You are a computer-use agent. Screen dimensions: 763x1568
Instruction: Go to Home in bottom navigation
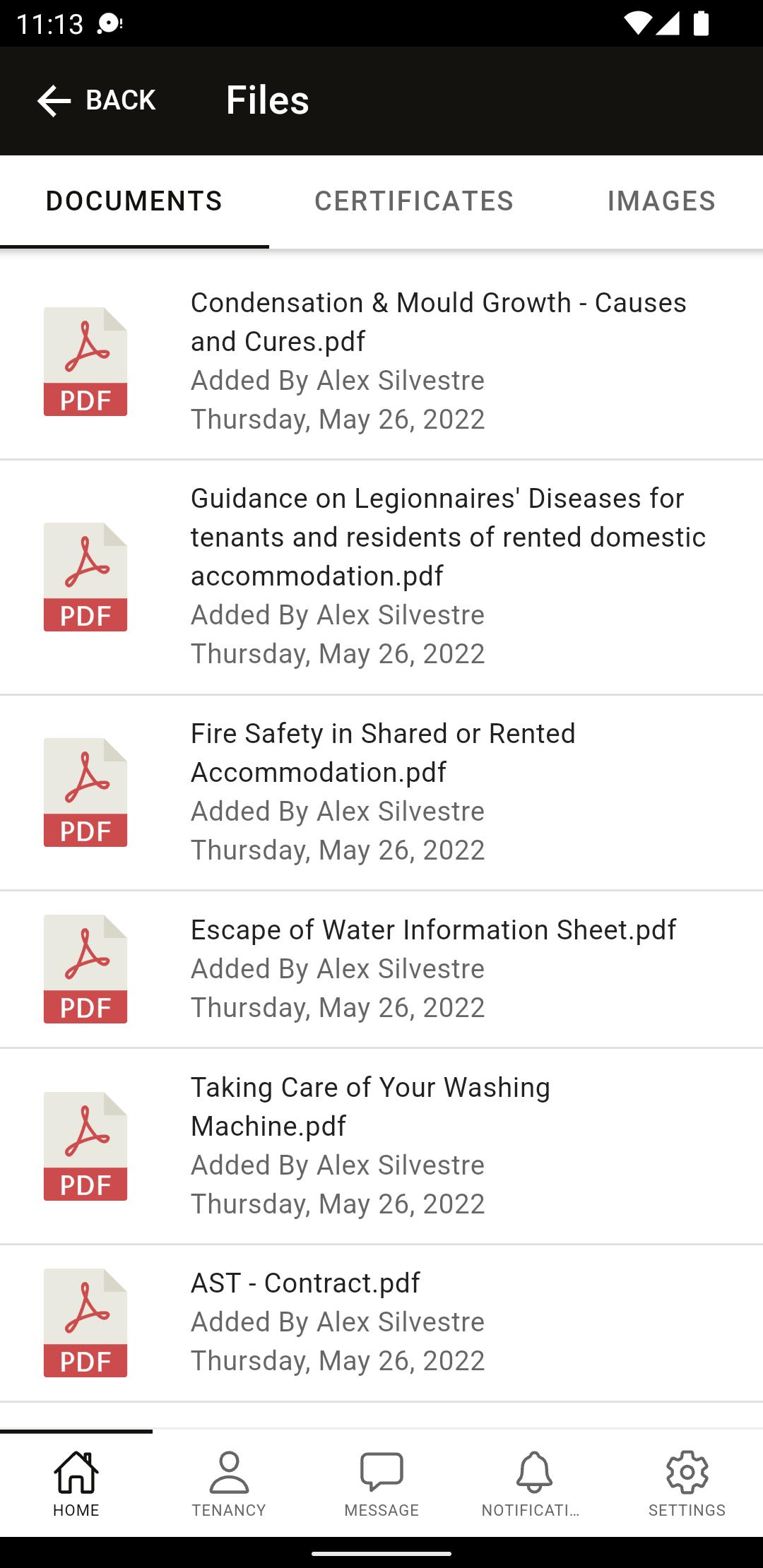click(76, 1483)
